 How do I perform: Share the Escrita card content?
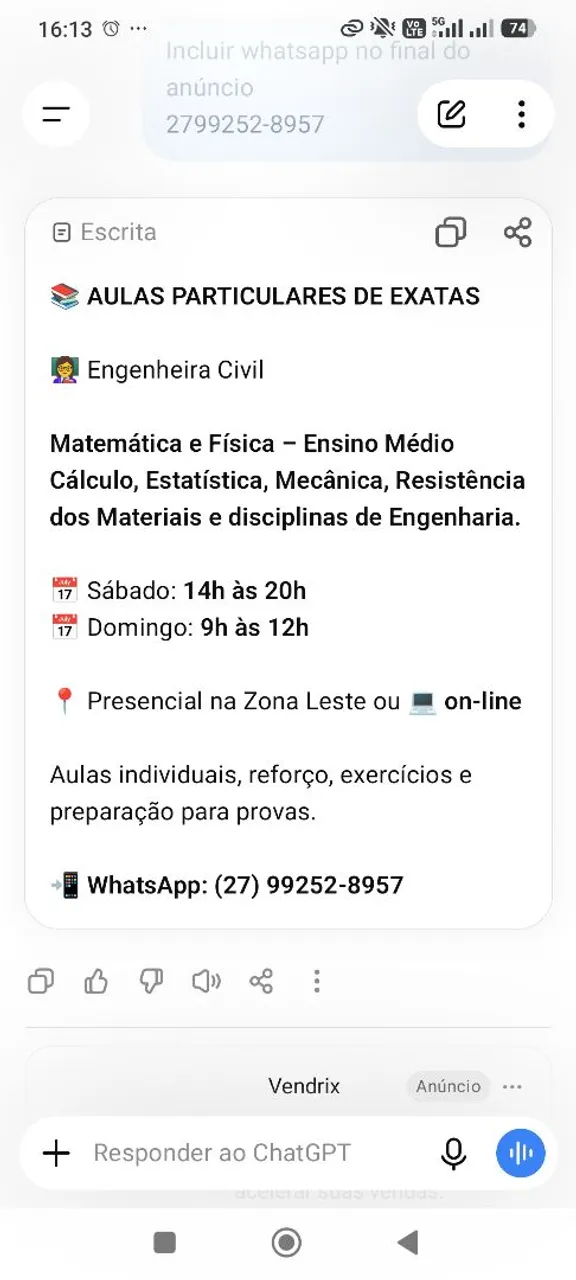[x=517, y=232]
